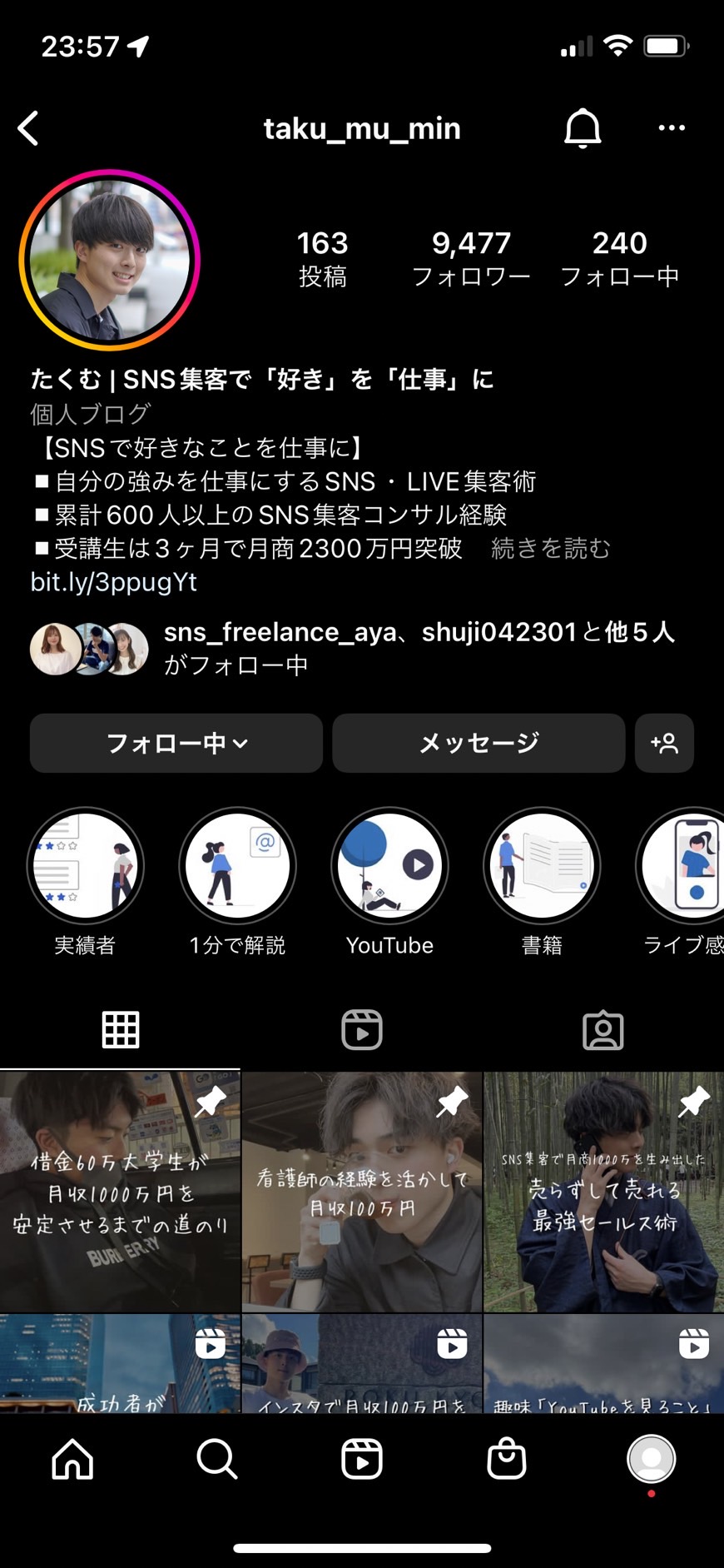Open the notifications bell for taku_mu_min

tap(583, 128)
